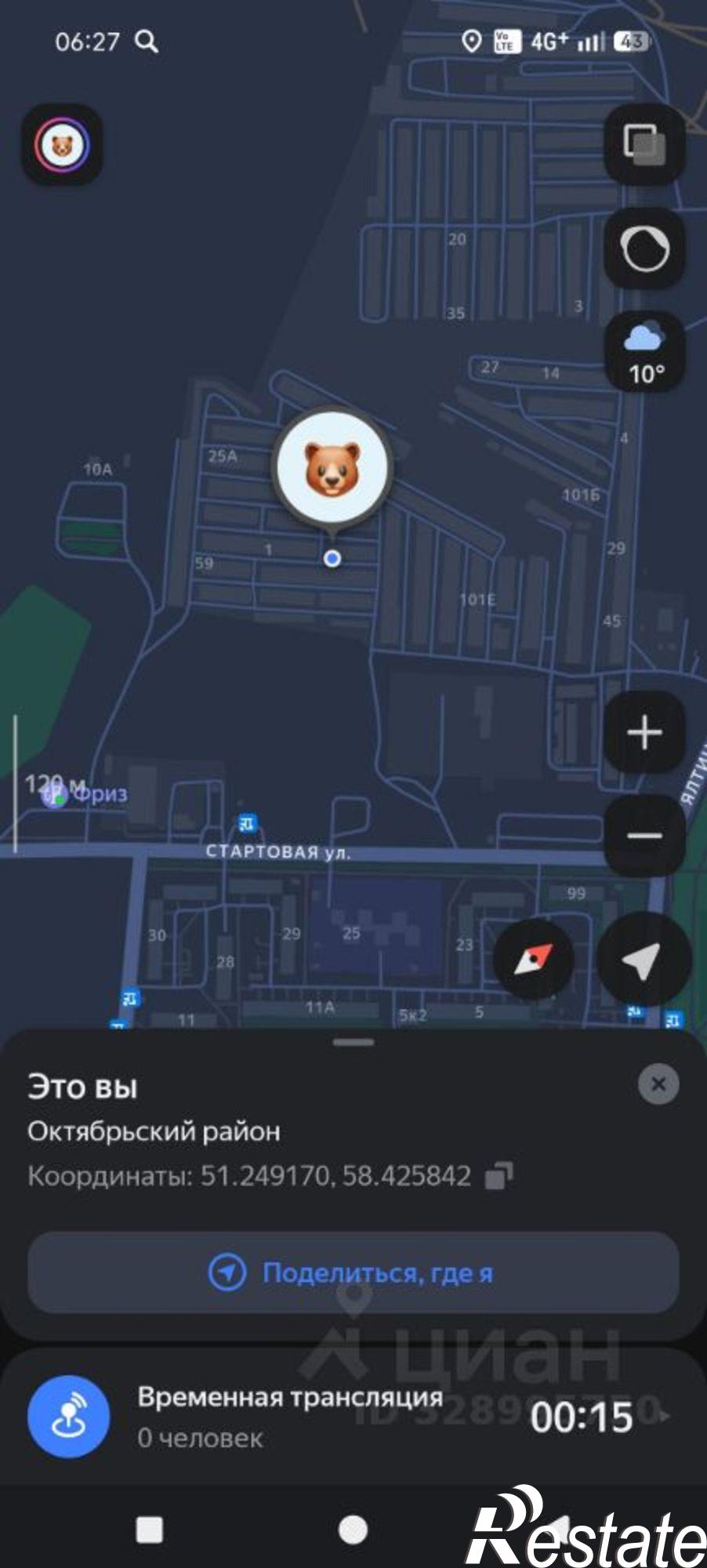This screenshot has height=1568, width=707.
Task: Tap the compass to reset orientation
Action: pyautogui.click(x=534, y=959)
